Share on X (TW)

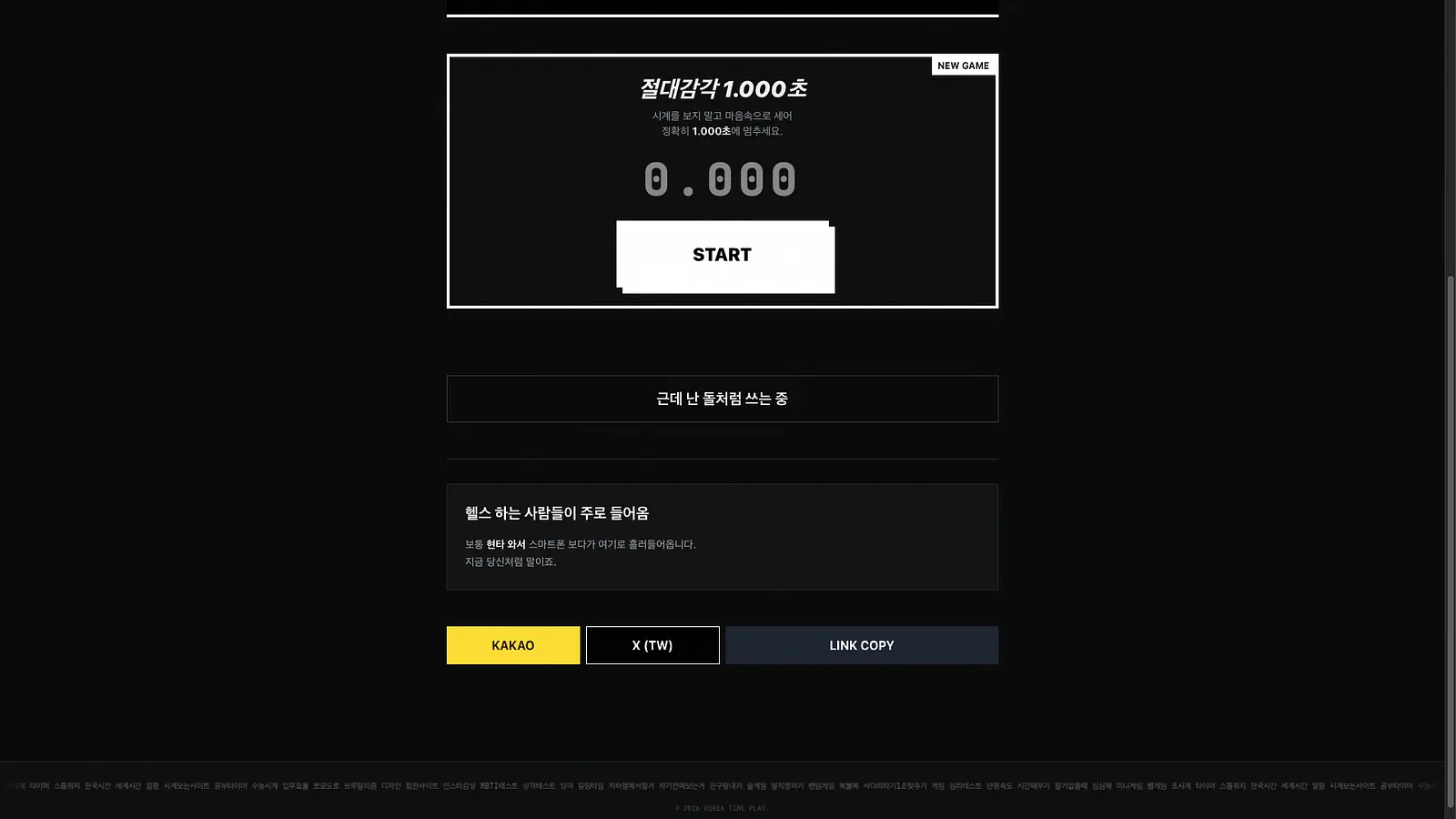pyautogui.click(x=652, y=645)
